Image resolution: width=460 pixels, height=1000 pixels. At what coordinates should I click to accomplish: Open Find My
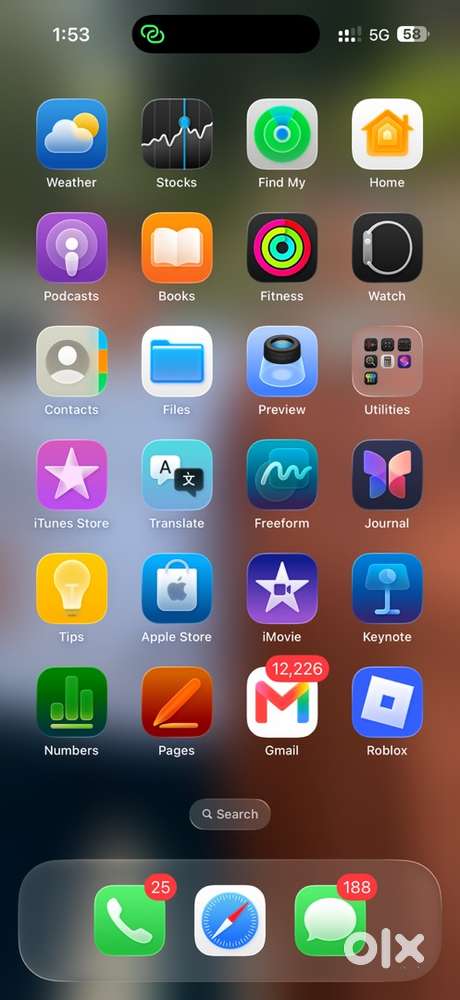[x=282, y=134]
